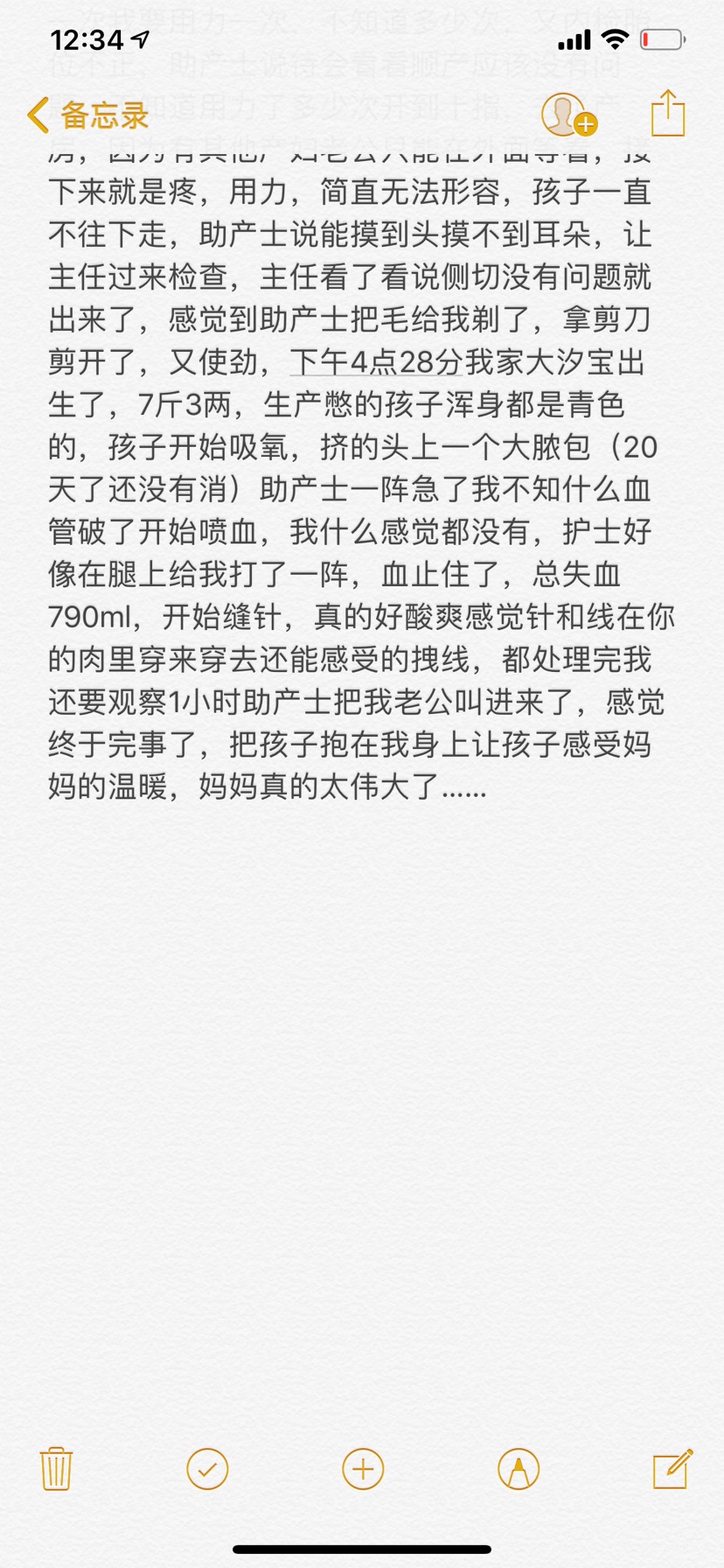Add a checklist with checkmark icon
Viewport: 724px width, 1568px height.
coord(207,1469)
